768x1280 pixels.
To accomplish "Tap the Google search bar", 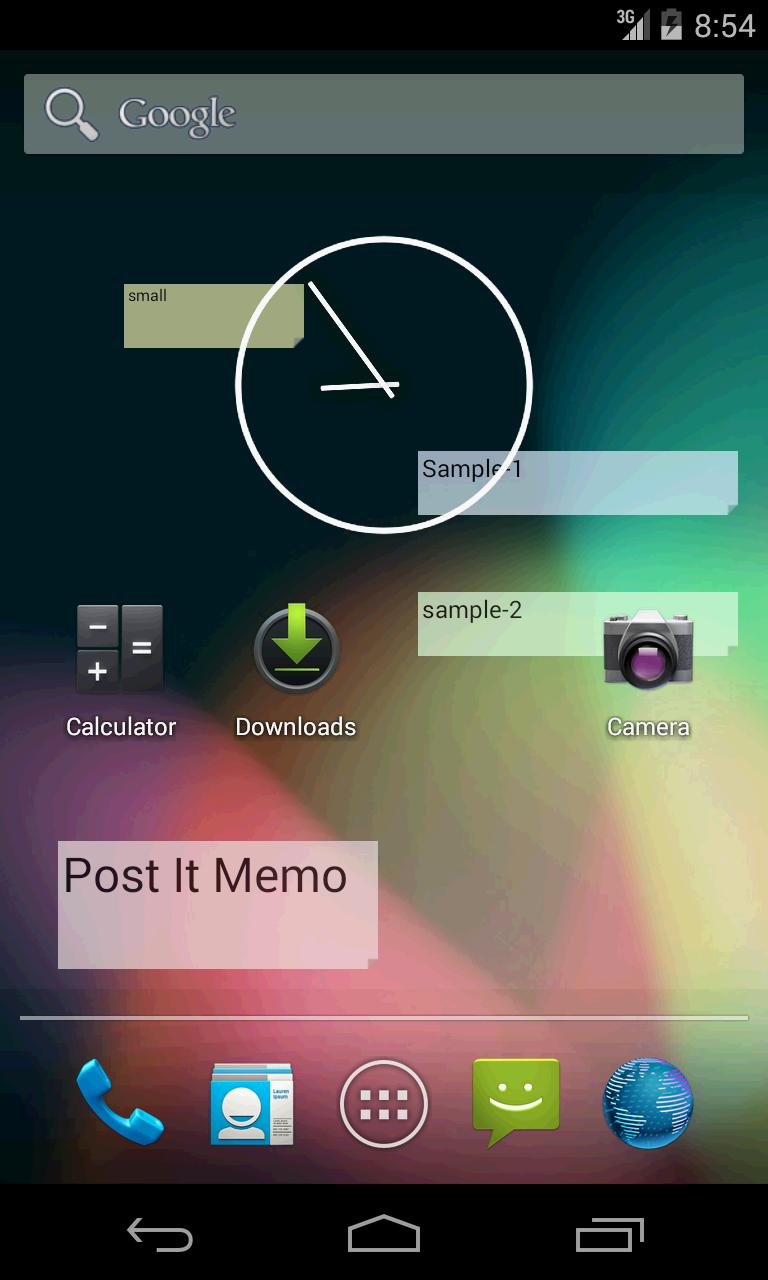I will click(x=384, y=114).
